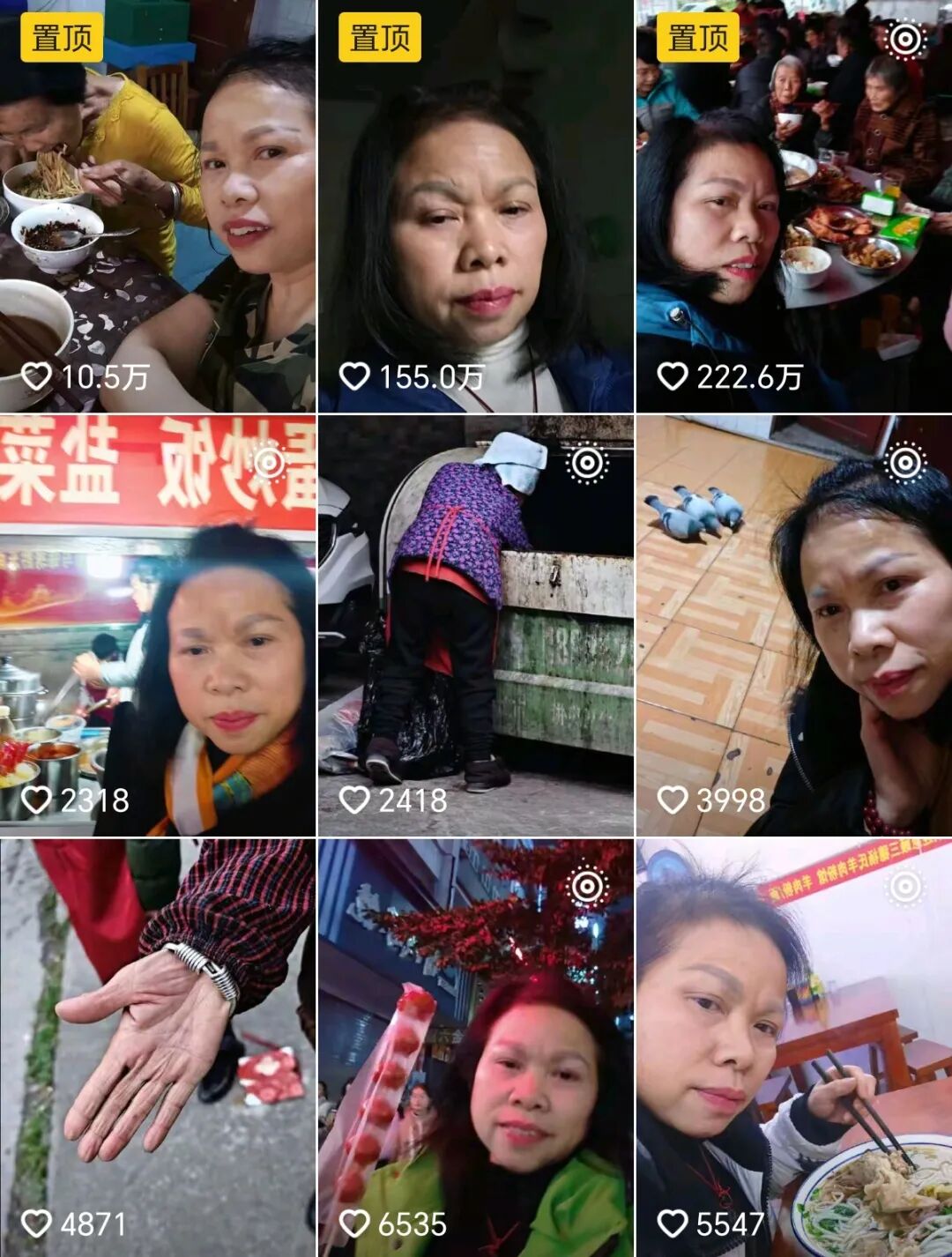Click the carousel indicator on the pigeon-tile thumbnail
952x1257 pixels.
click(904, 460)
